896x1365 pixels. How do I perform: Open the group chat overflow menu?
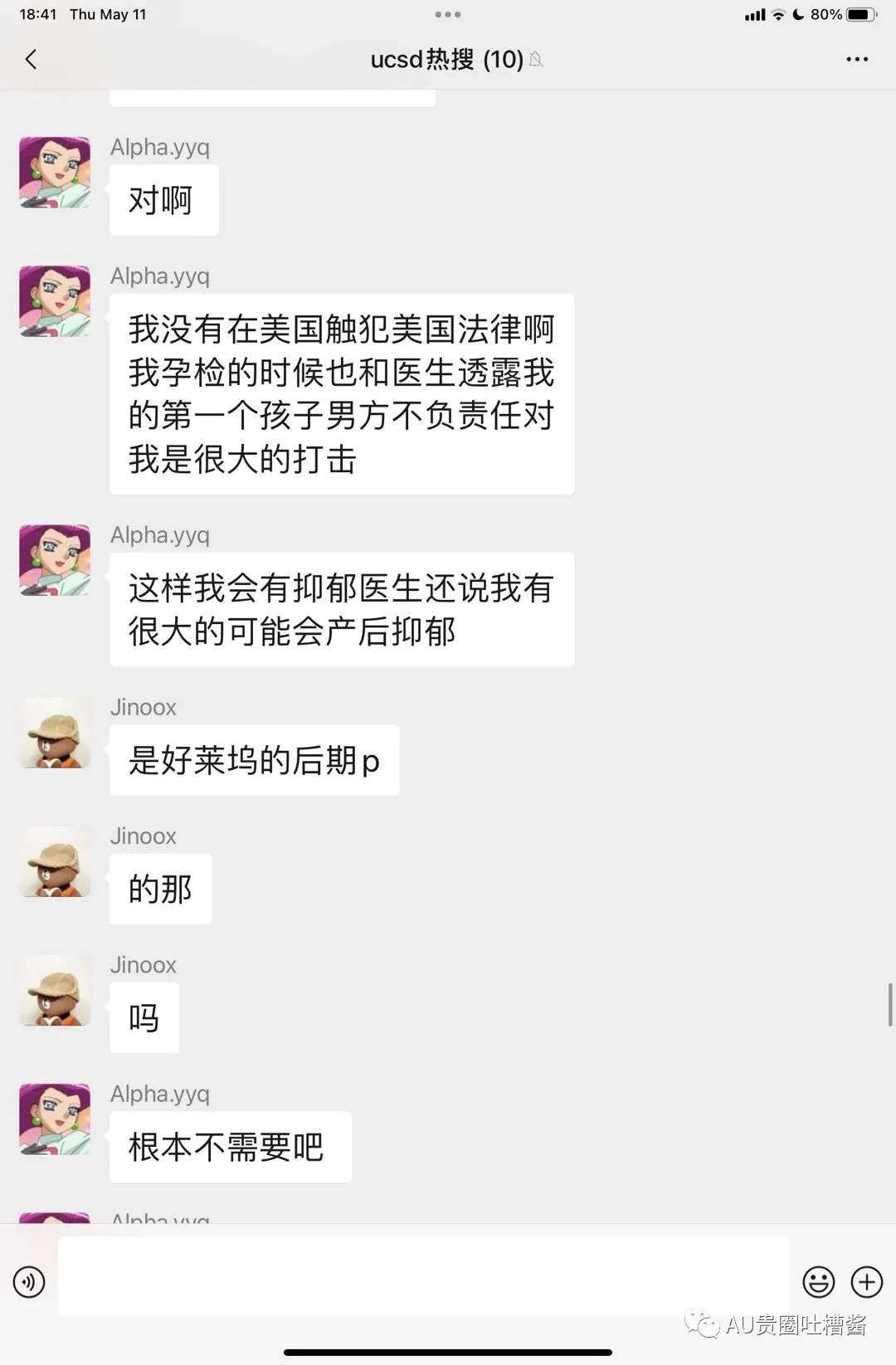click(x=856, y=60)
